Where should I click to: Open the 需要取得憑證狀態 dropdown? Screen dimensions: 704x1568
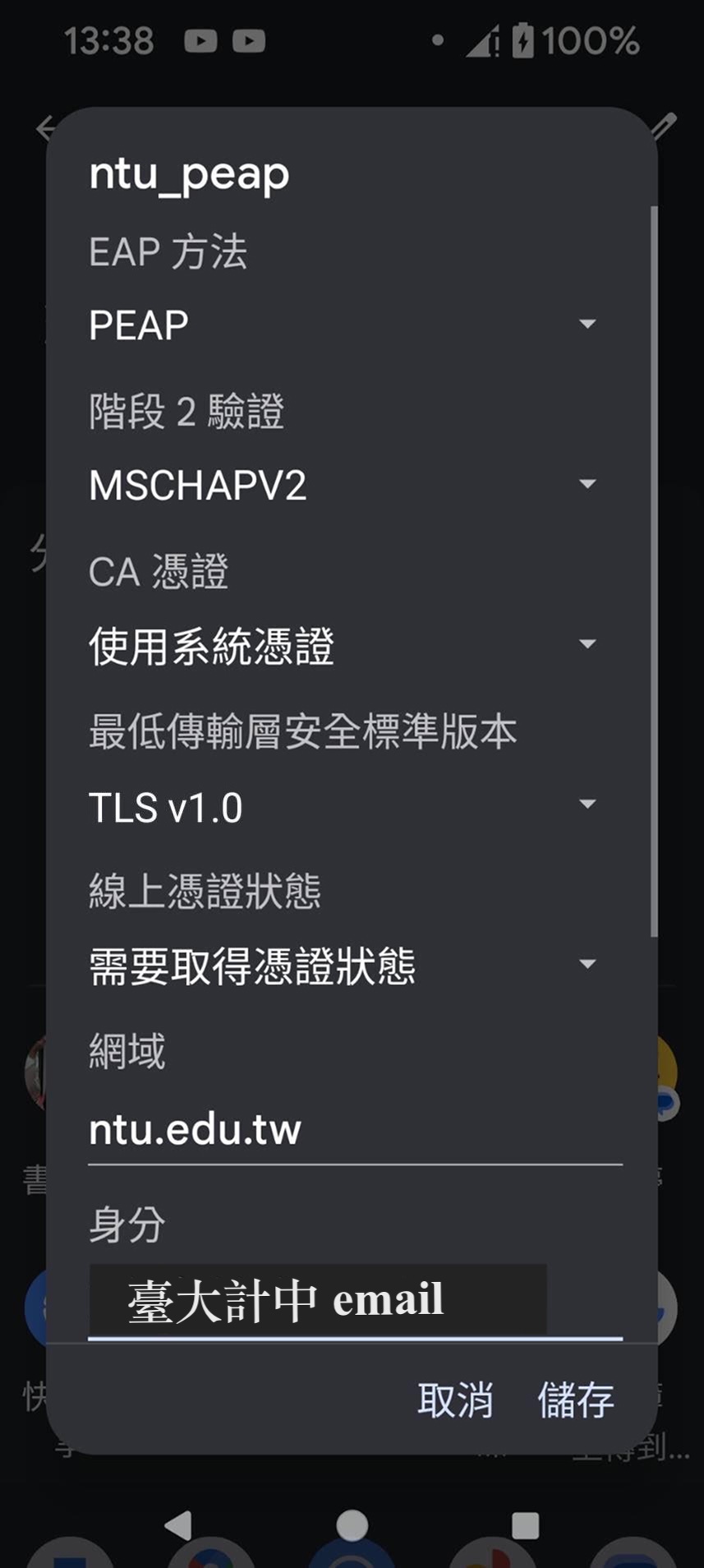pyautogui.click(x=343, y=966)
